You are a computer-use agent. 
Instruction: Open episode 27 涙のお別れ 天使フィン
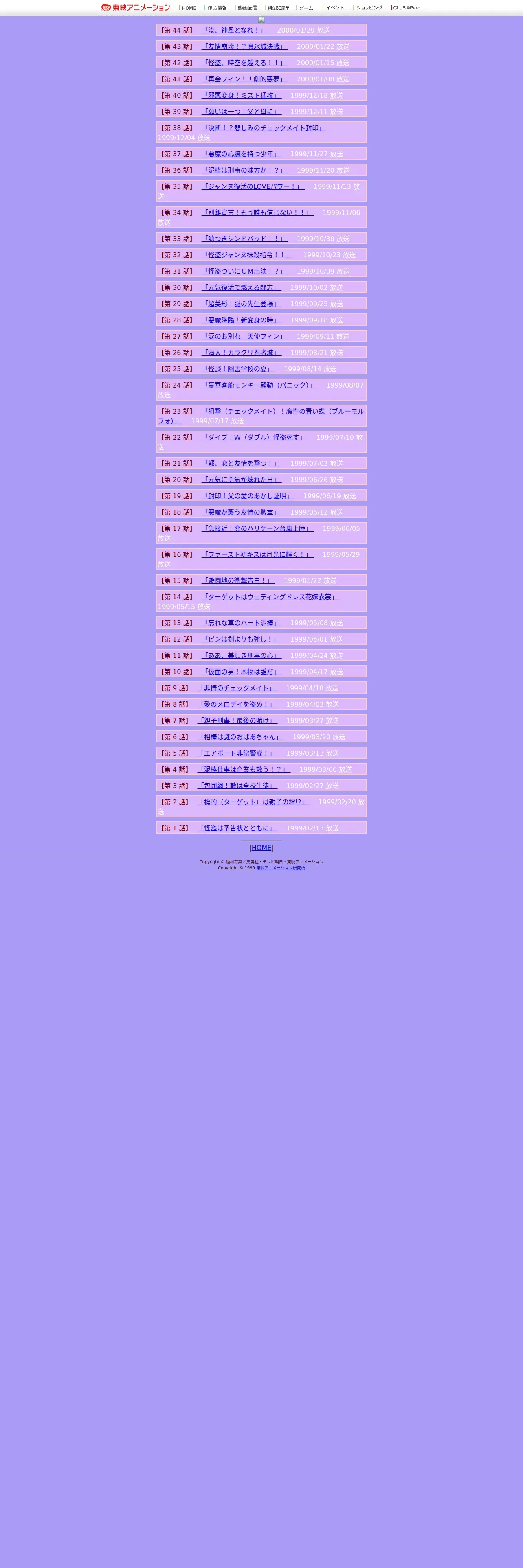point(245,336)
